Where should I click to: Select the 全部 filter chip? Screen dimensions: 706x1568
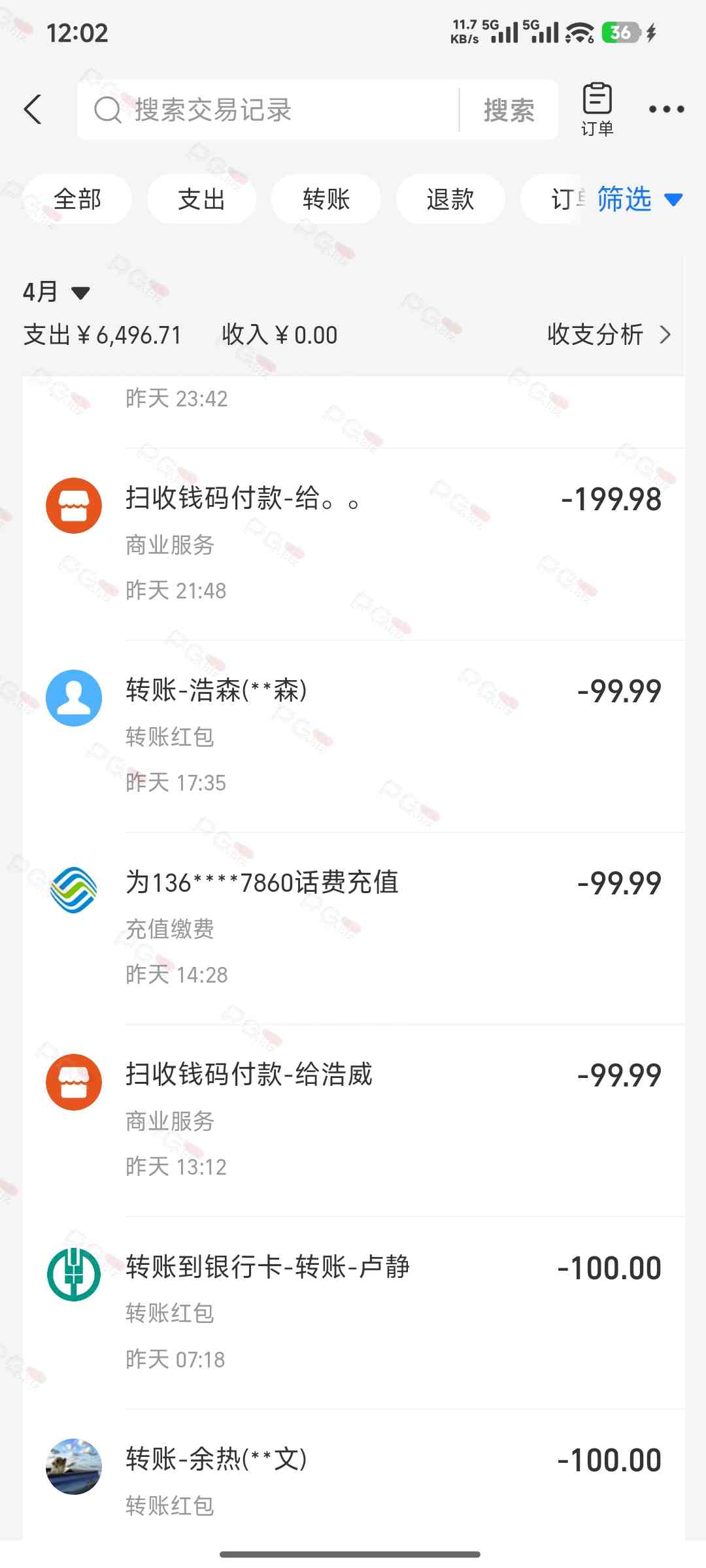[x=77, y=199]
